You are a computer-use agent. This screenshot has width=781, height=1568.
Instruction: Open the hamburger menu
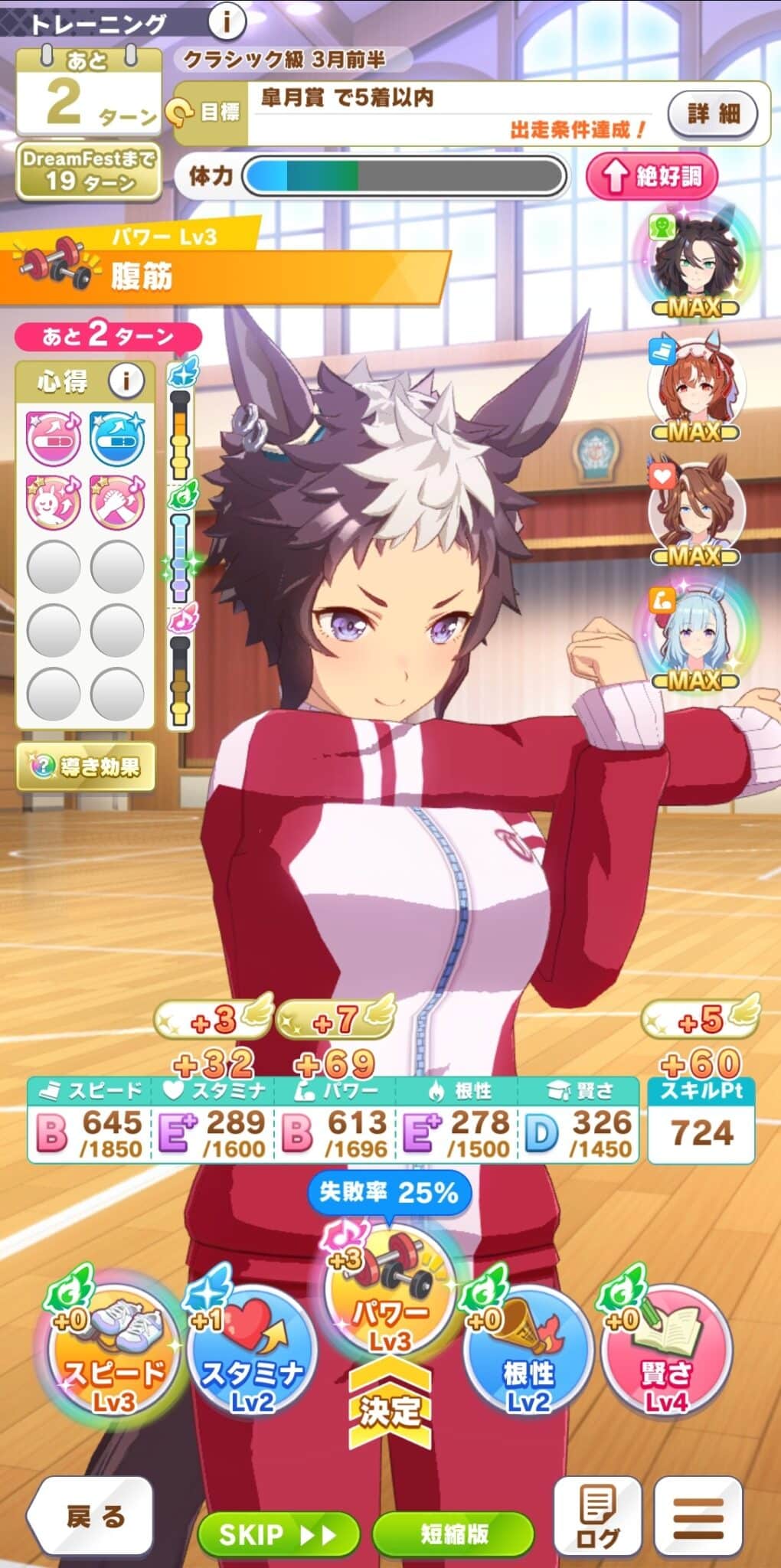(698, 1517)
